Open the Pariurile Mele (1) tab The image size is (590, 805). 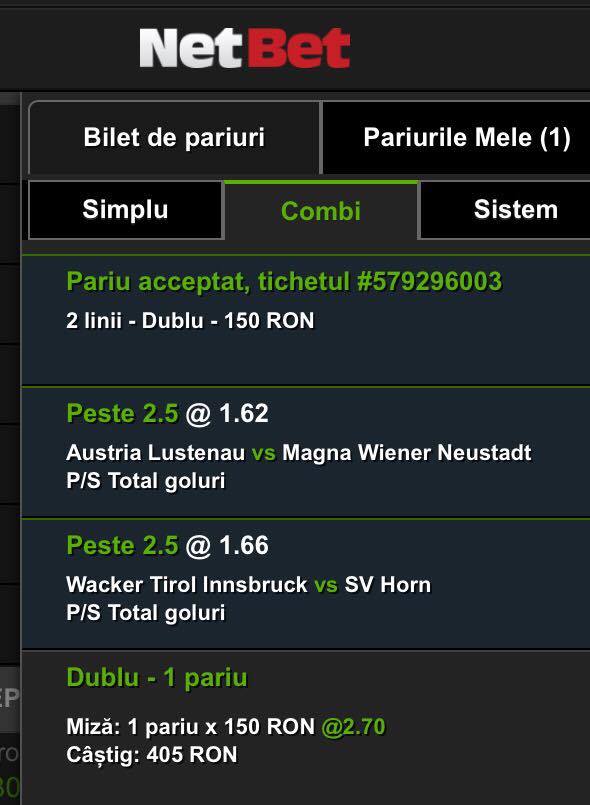pyautogui.click(x=456, y=138)
